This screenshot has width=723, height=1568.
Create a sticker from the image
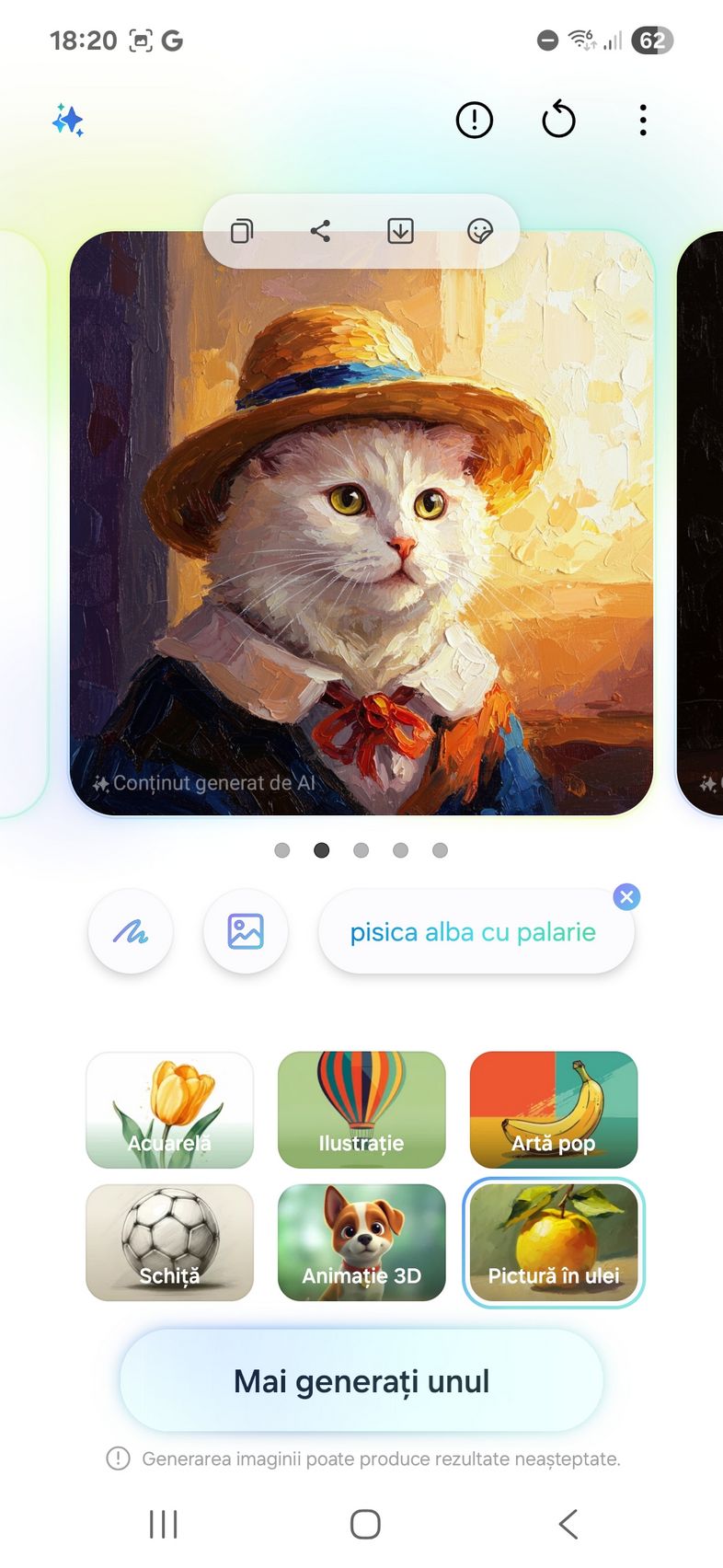point(480,231)
